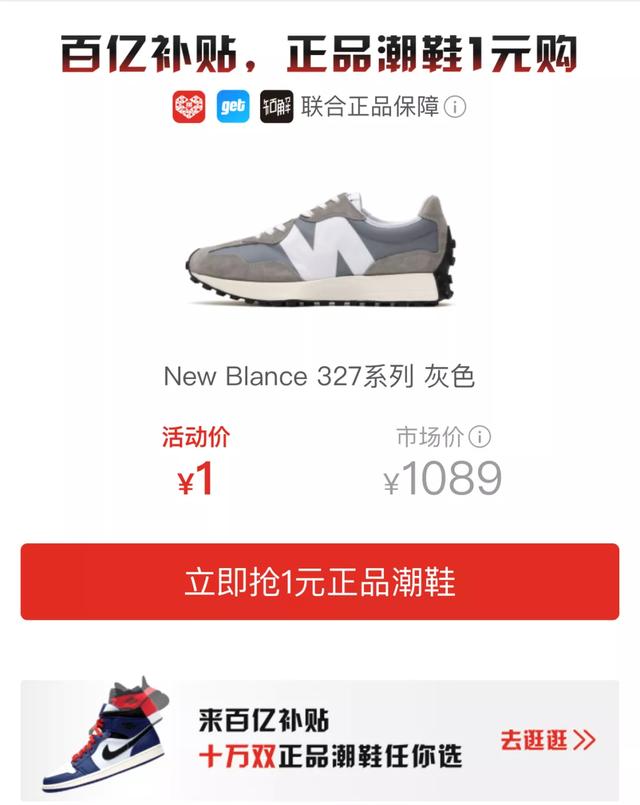View 市场价 info tooltip icon
Viewport: 640px width, 805px height.
(x=481, y=437)
